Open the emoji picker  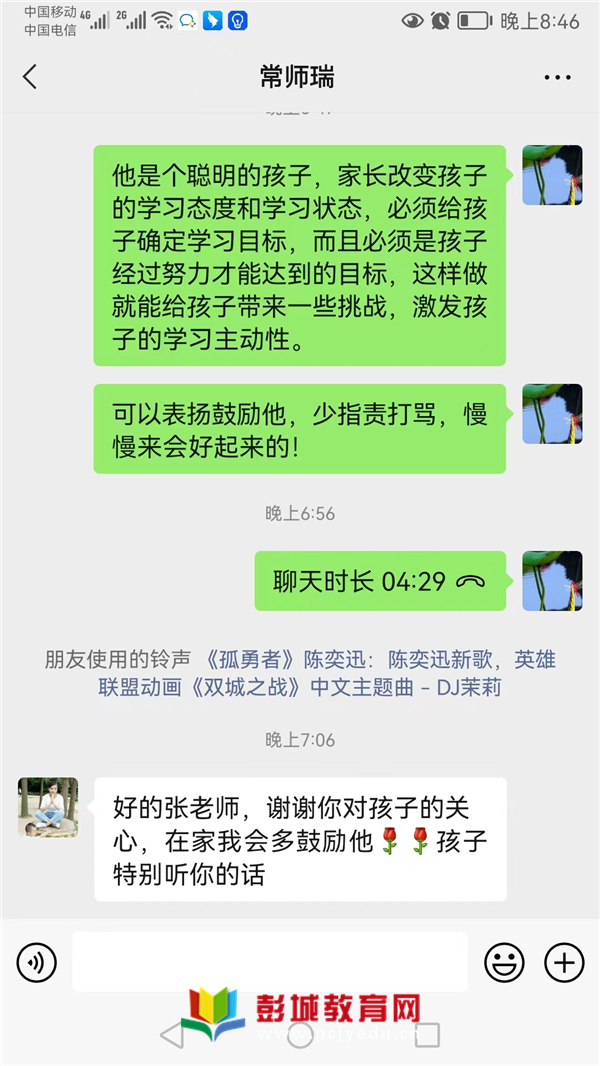pos(504,963)
